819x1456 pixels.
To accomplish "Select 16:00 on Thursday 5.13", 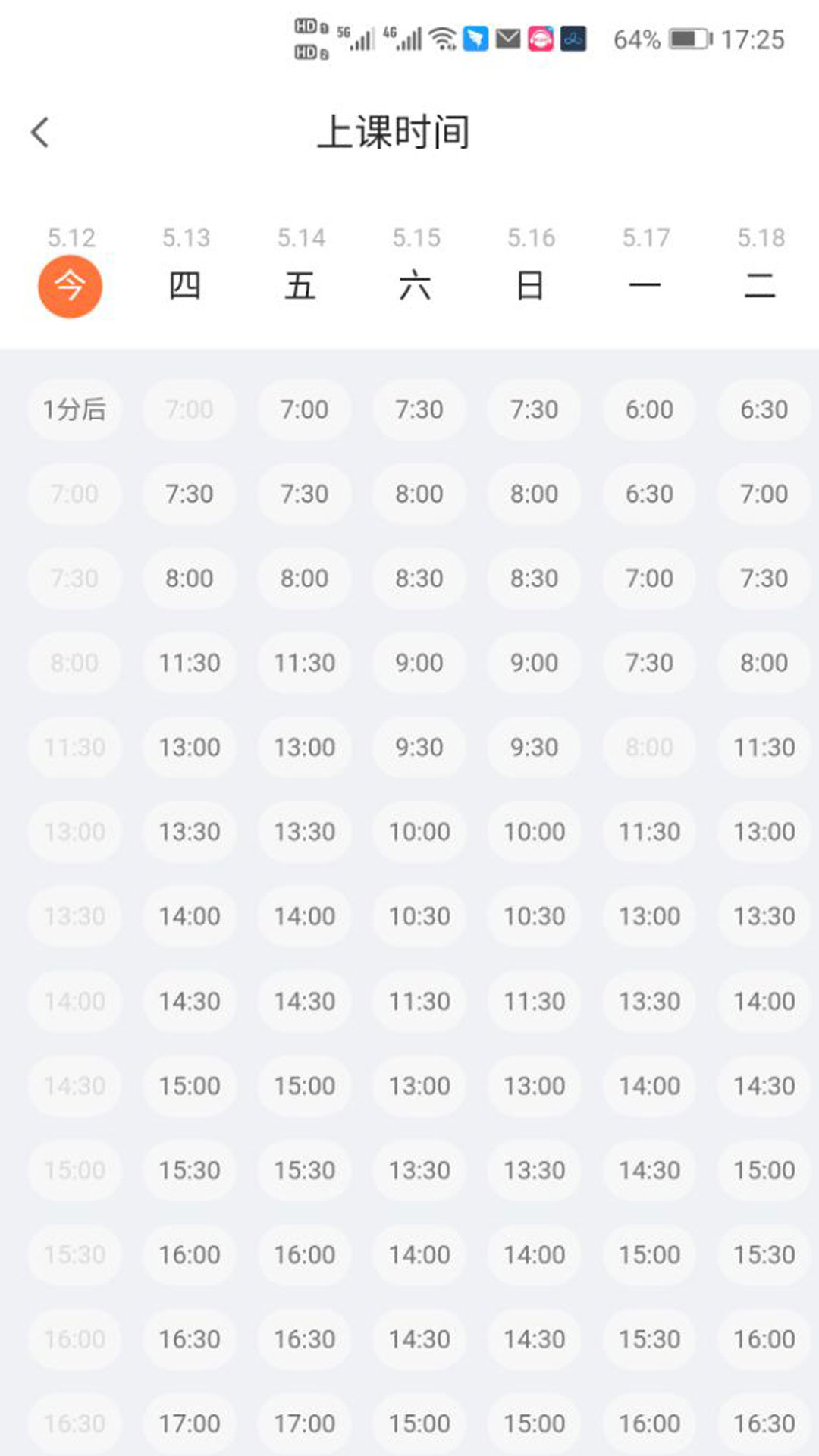I will (x=190, y=1254).
